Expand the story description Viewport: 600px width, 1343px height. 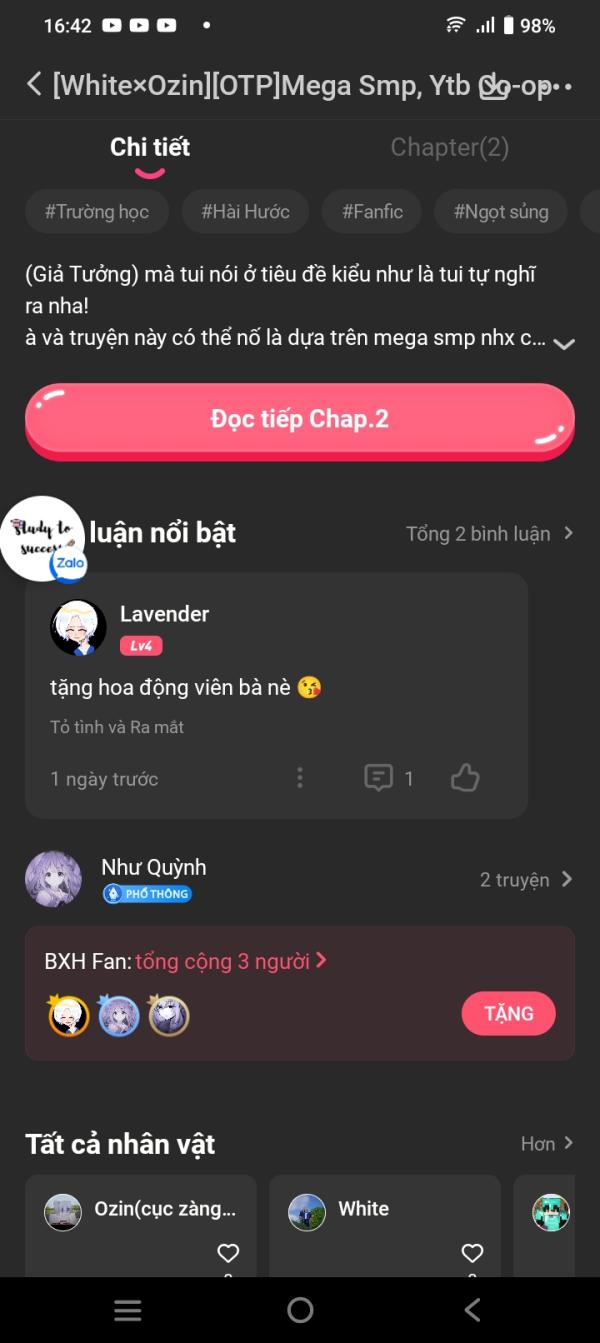point(564,343)
